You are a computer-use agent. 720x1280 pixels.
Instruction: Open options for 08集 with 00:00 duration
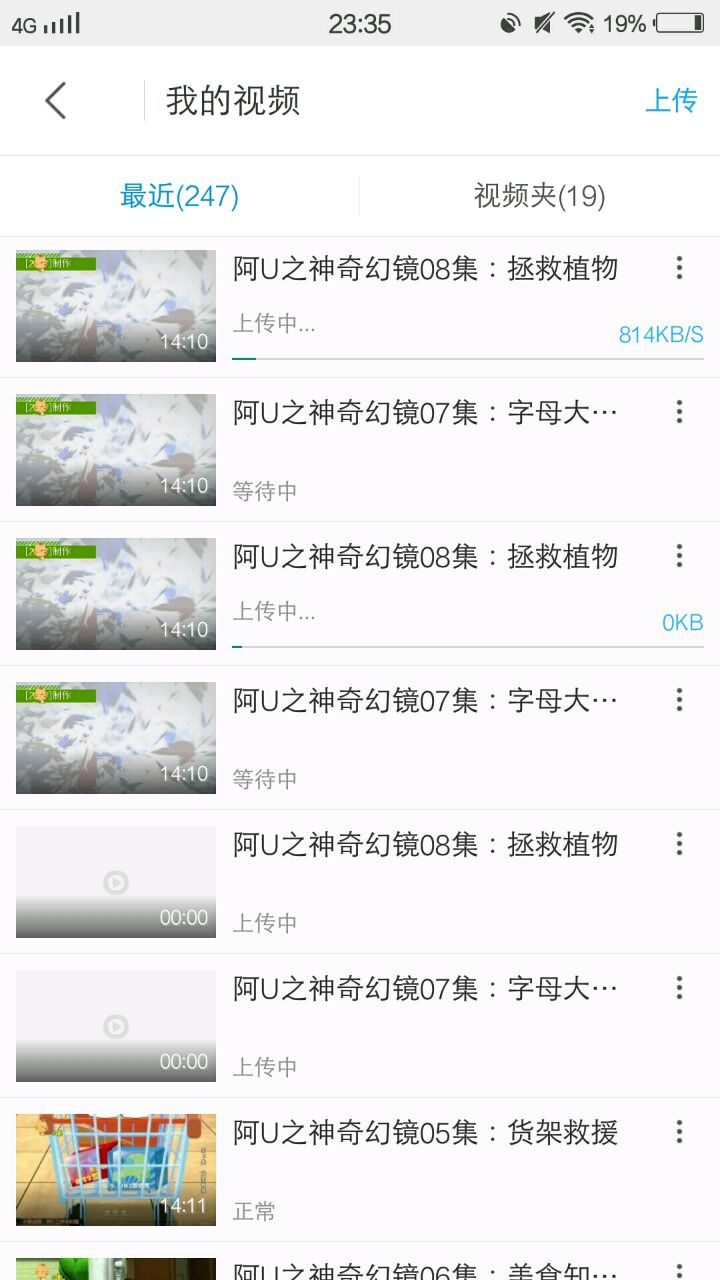click(679, 843)
